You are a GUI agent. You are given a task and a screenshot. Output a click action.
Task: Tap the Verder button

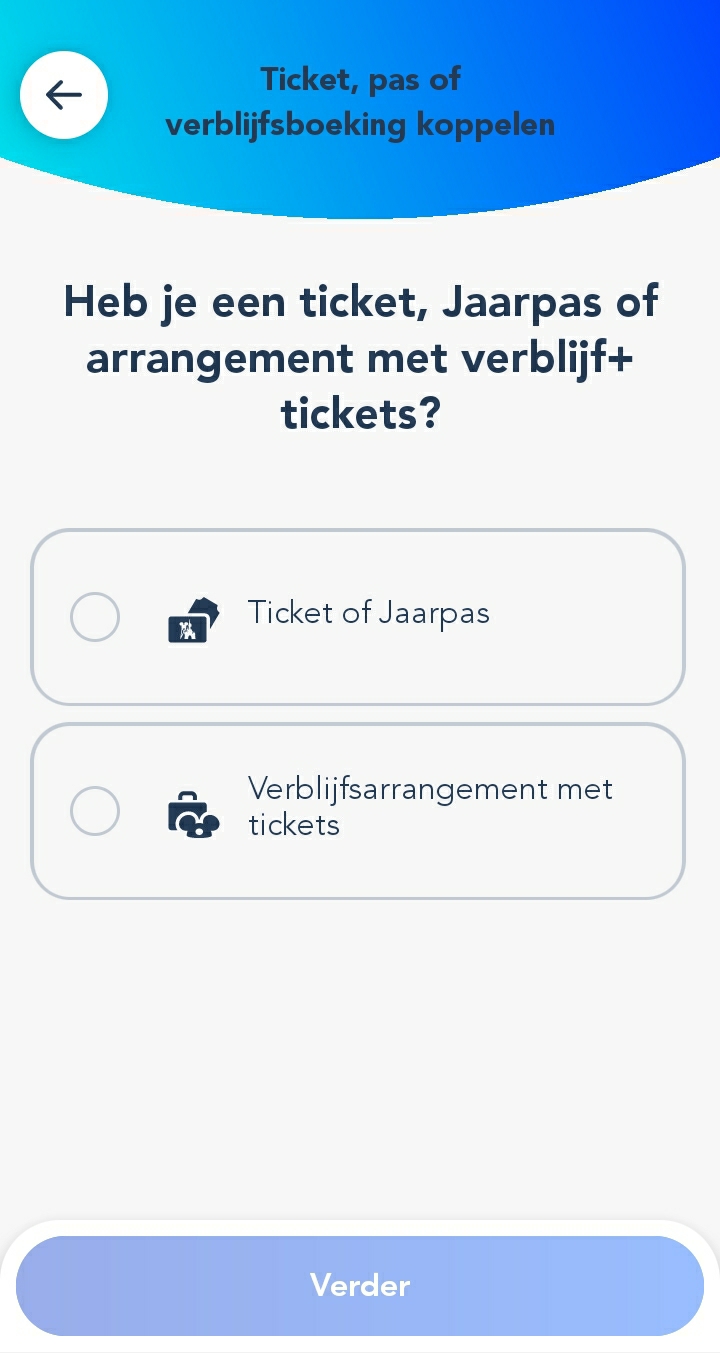coord(360,1285)
